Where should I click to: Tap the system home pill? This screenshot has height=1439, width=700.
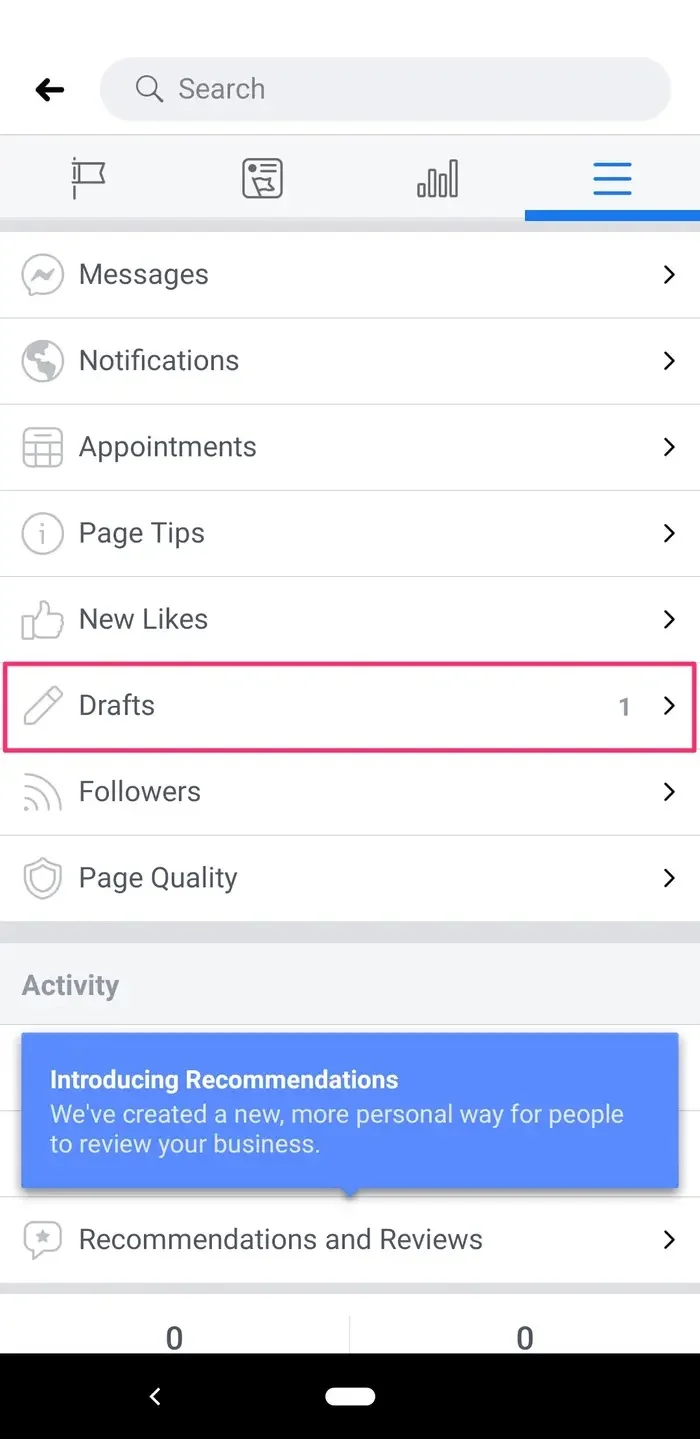click(350, 1397)
